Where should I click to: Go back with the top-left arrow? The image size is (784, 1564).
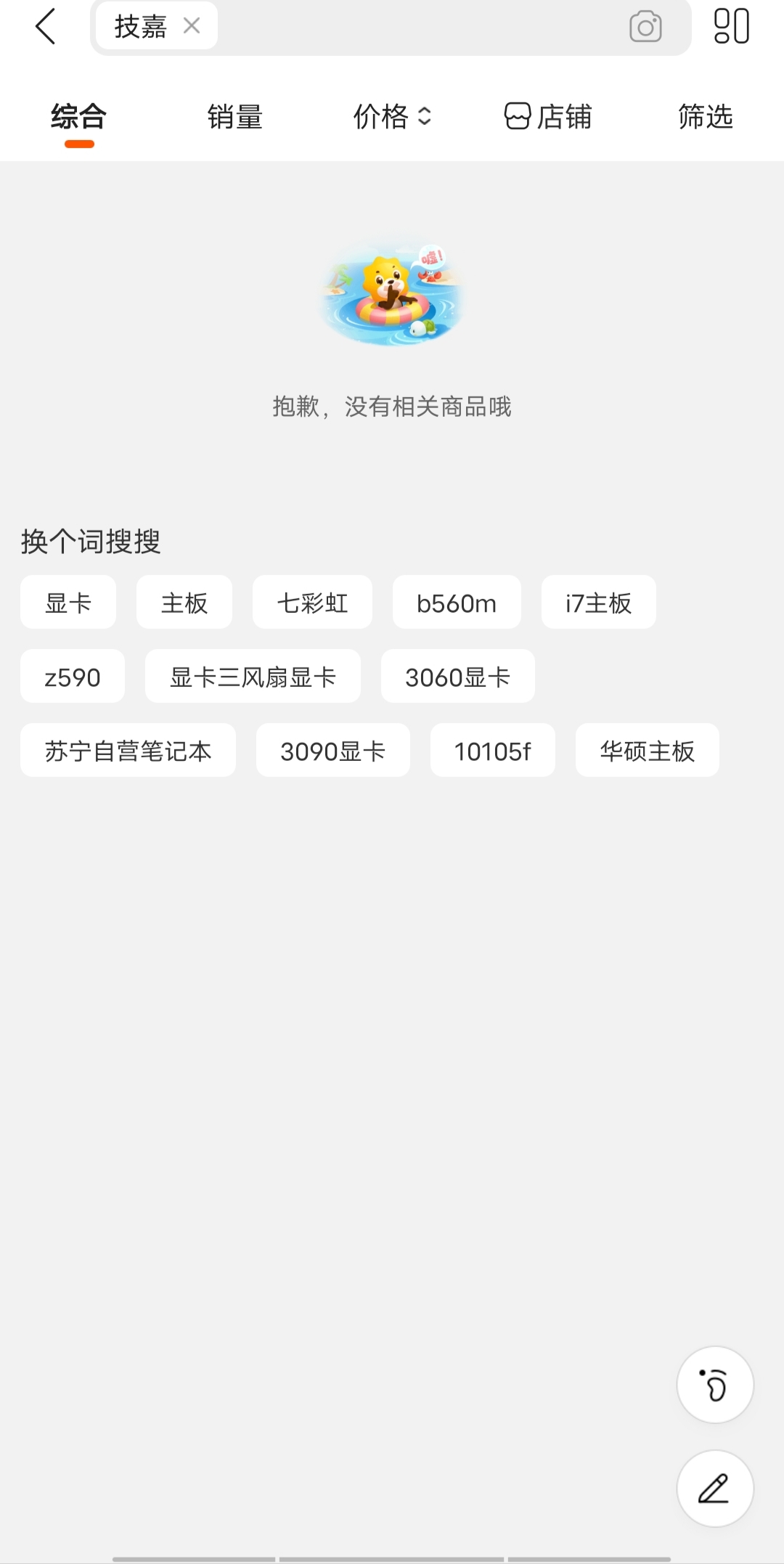coord(45,27)
